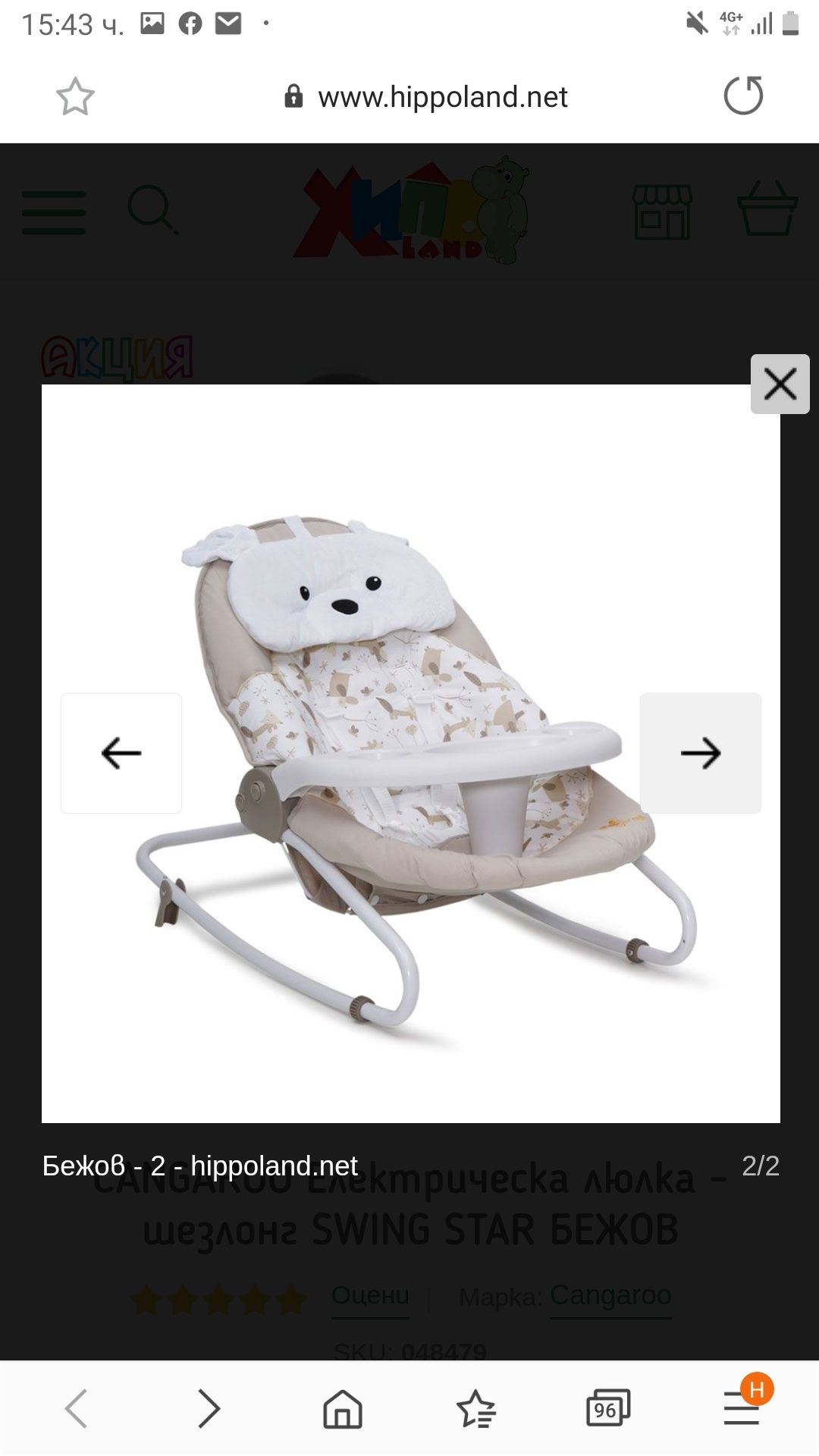
Task: Bookmark this page with the star icon
Action: (x=75, y=97)
